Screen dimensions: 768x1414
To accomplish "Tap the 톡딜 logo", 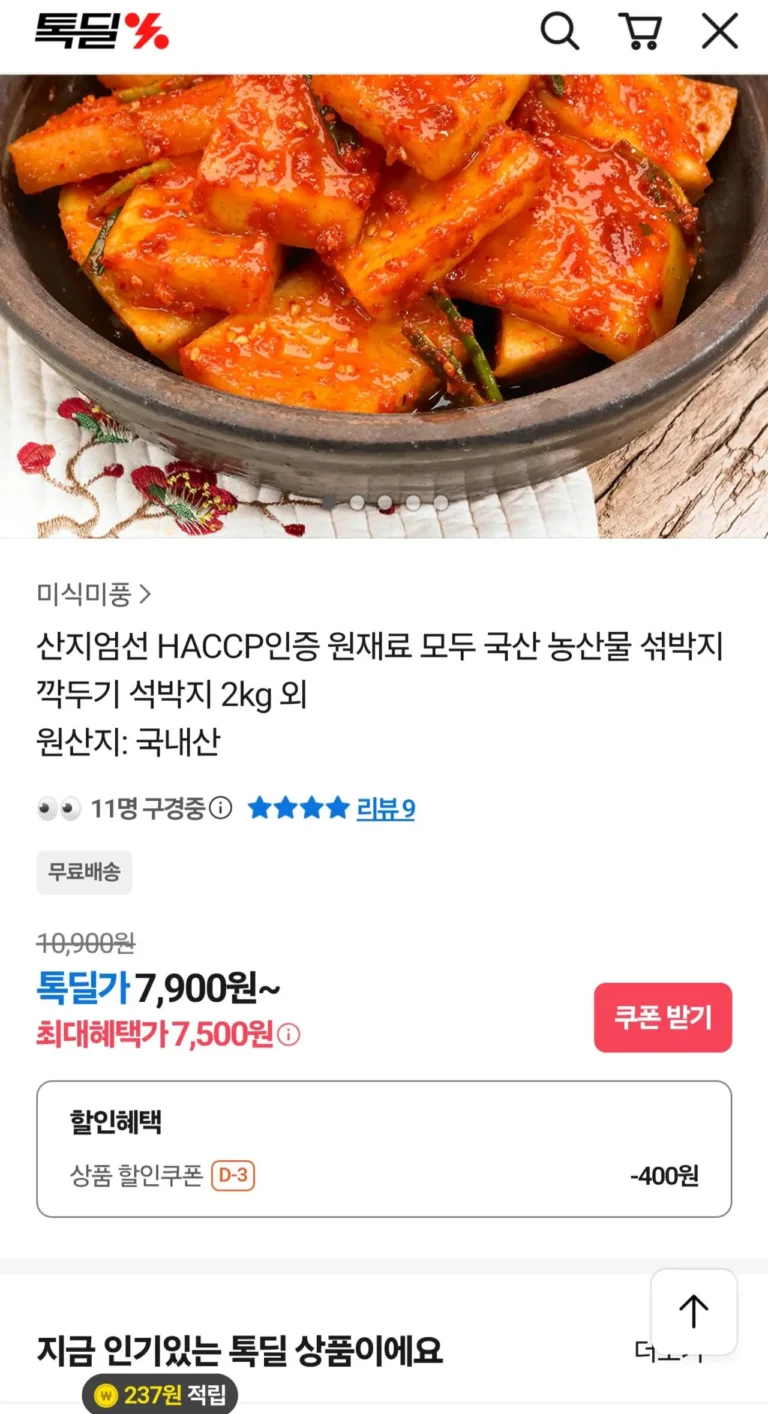I will 101,32.
